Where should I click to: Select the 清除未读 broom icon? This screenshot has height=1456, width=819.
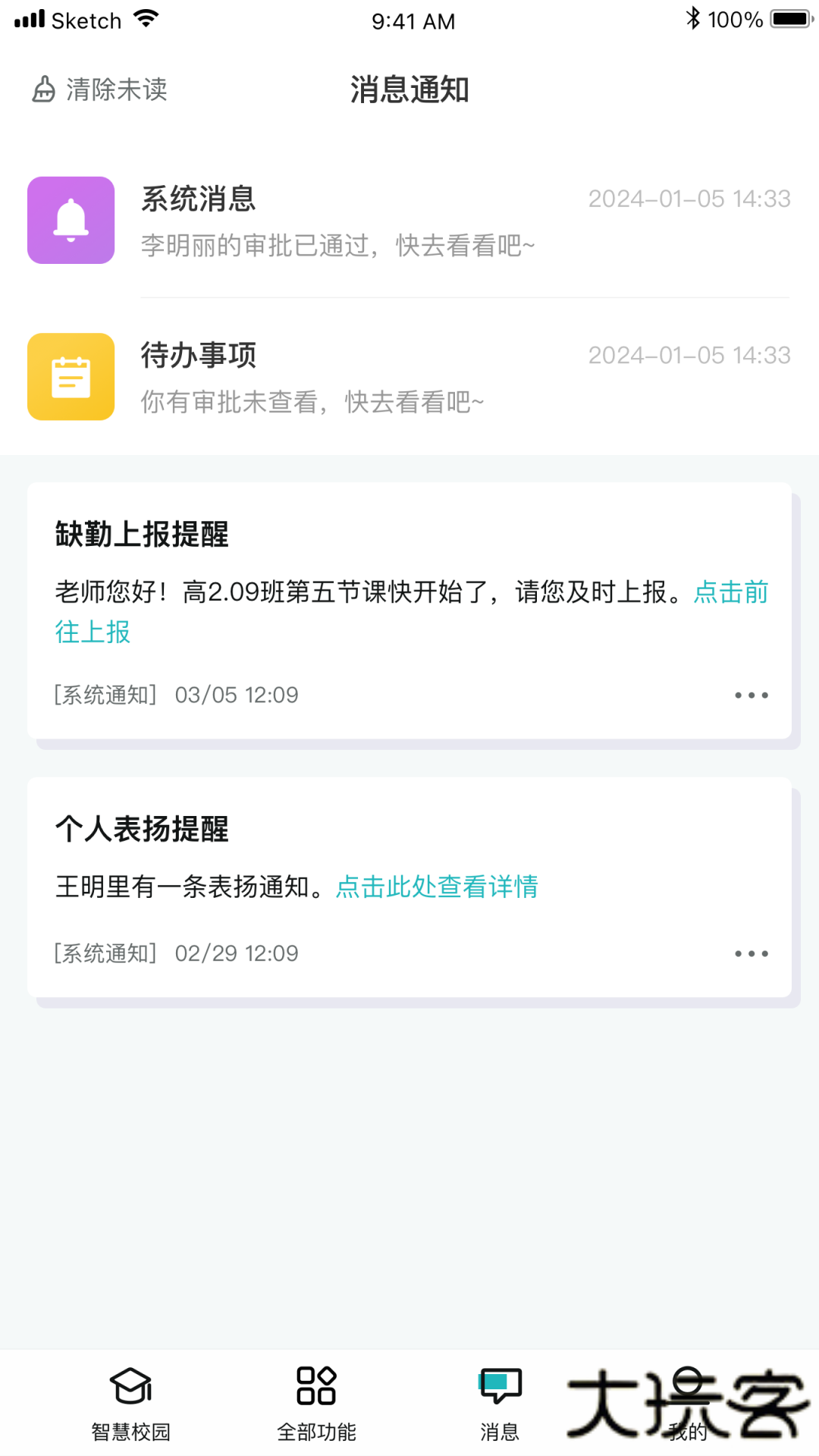[x=43, y=89]
